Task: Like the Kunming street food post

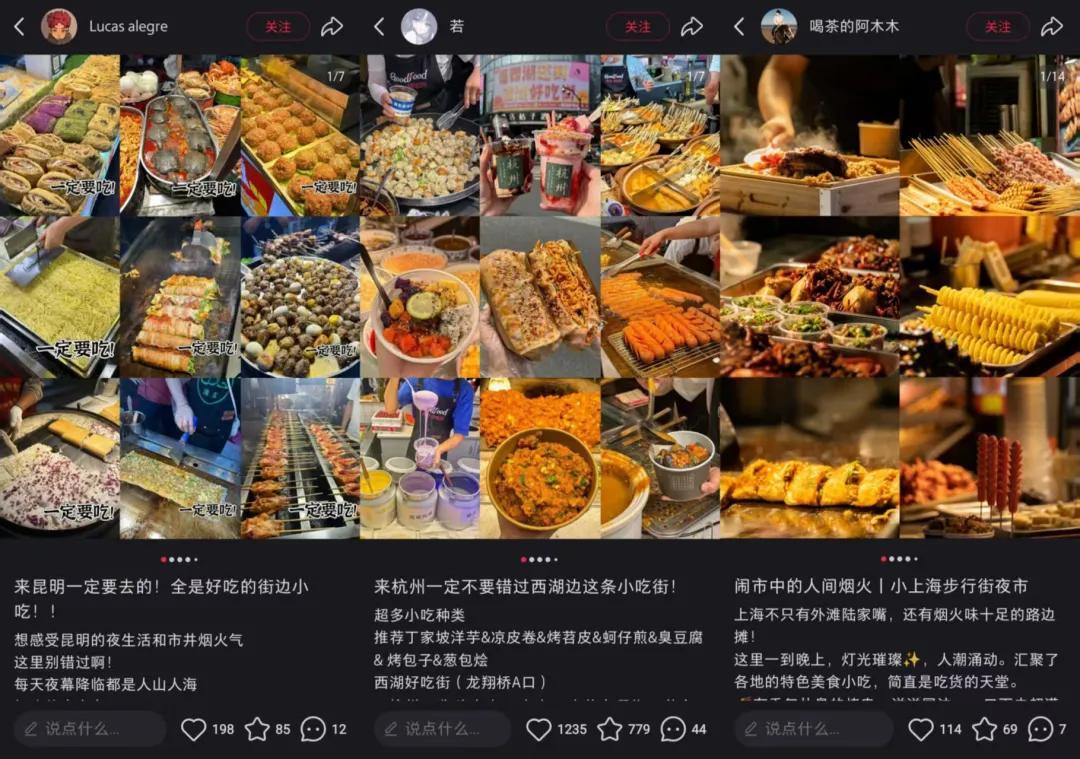Action: [194, 729]
